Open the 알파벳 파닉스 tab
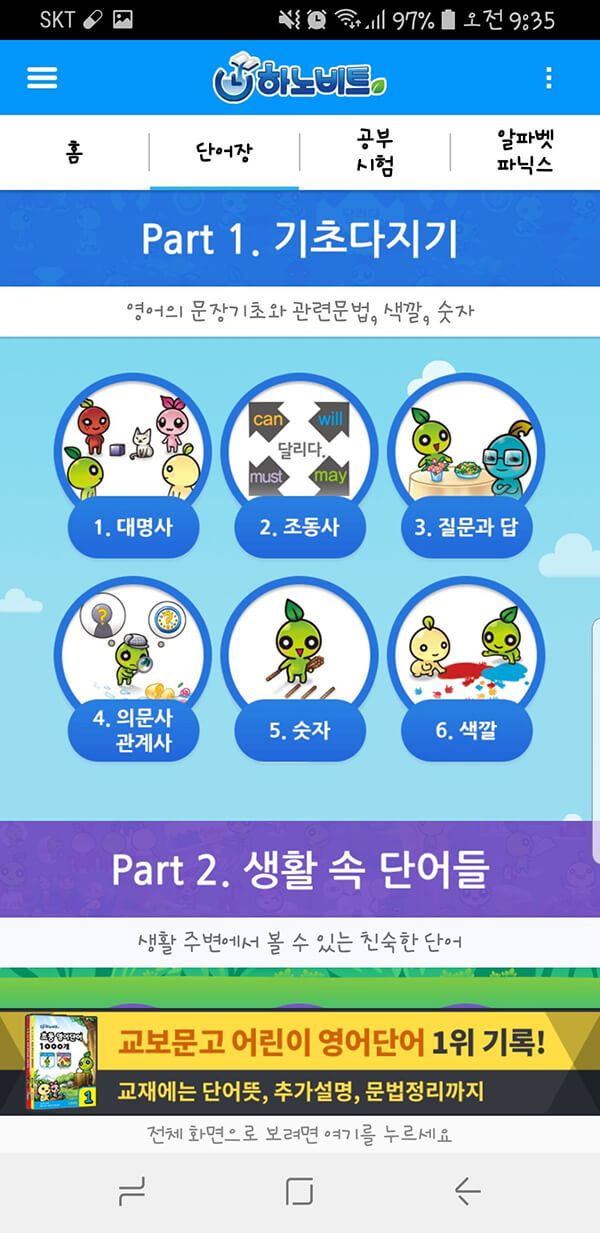This screenshot has width=600, height=1233. (525, 153)
